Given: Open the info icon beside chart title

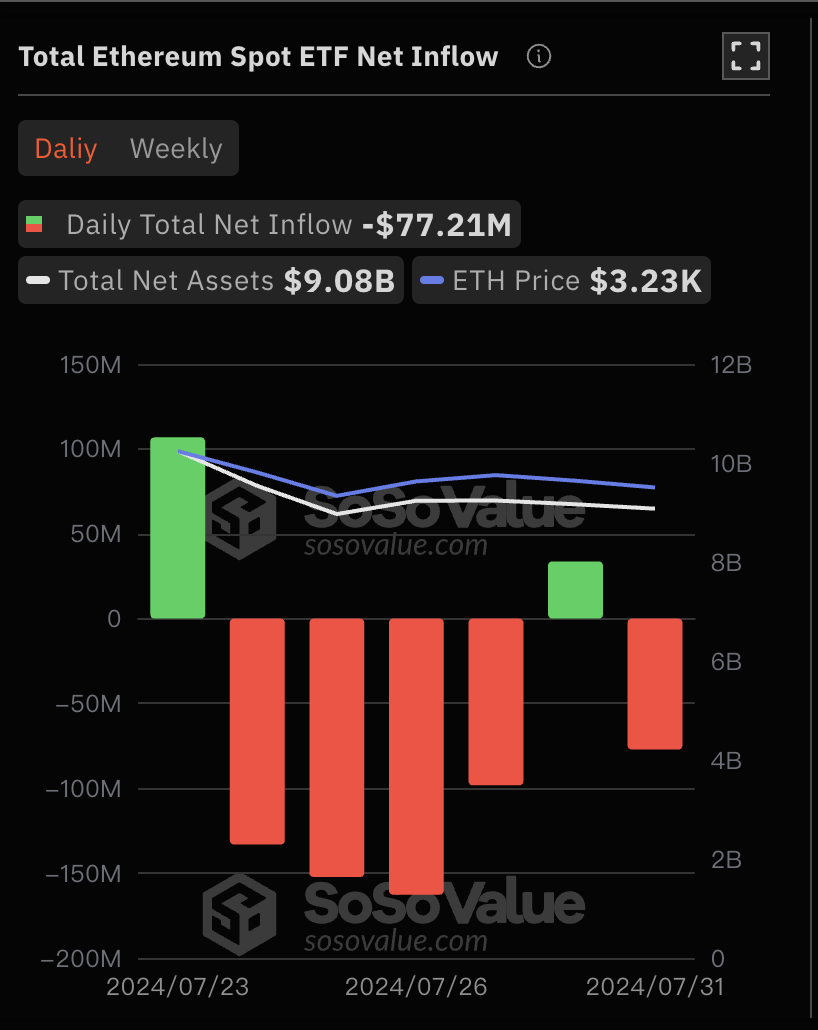Looking at the screenshot, I should (538, 57).
